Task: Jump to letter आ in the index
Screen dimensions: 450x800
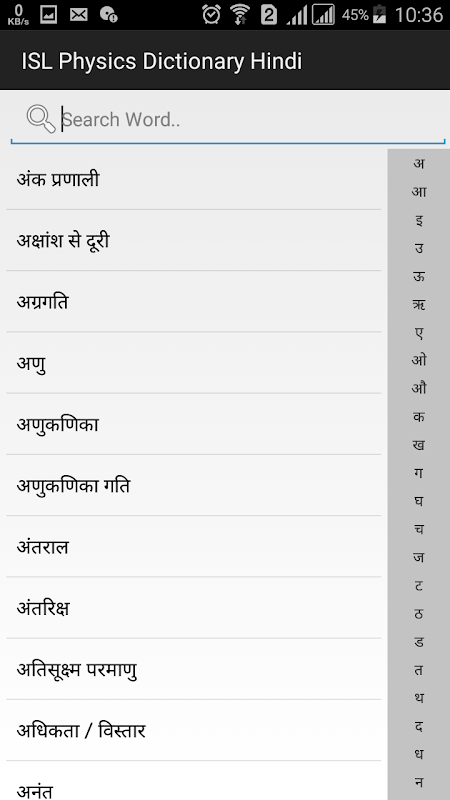Action: pyautogui.click(x=419, y=192)
